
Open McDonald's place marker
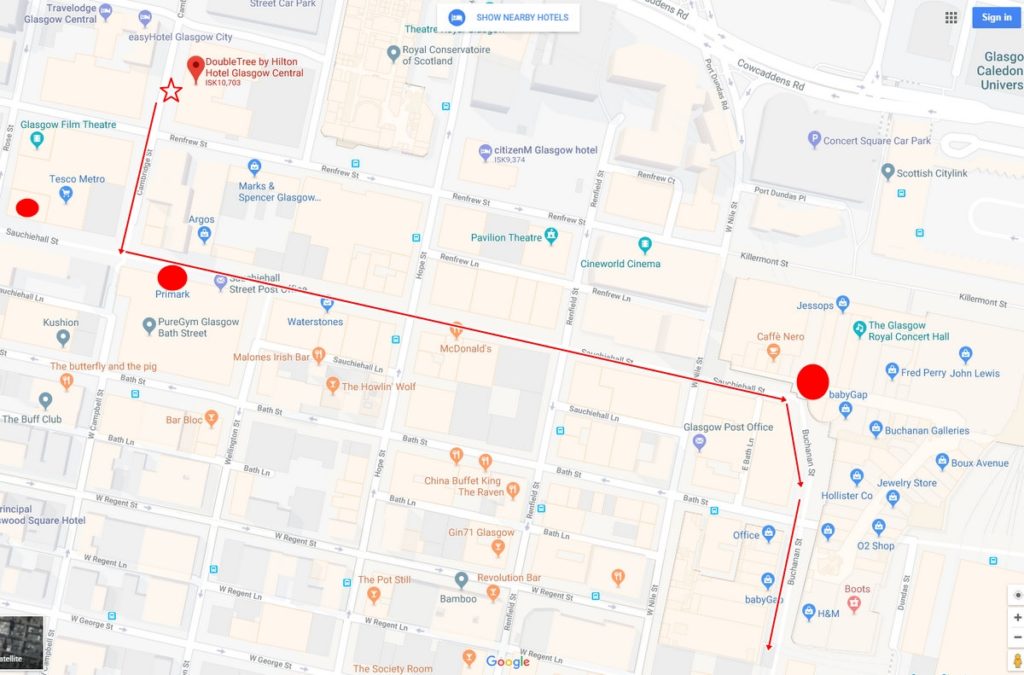[456, 330]
